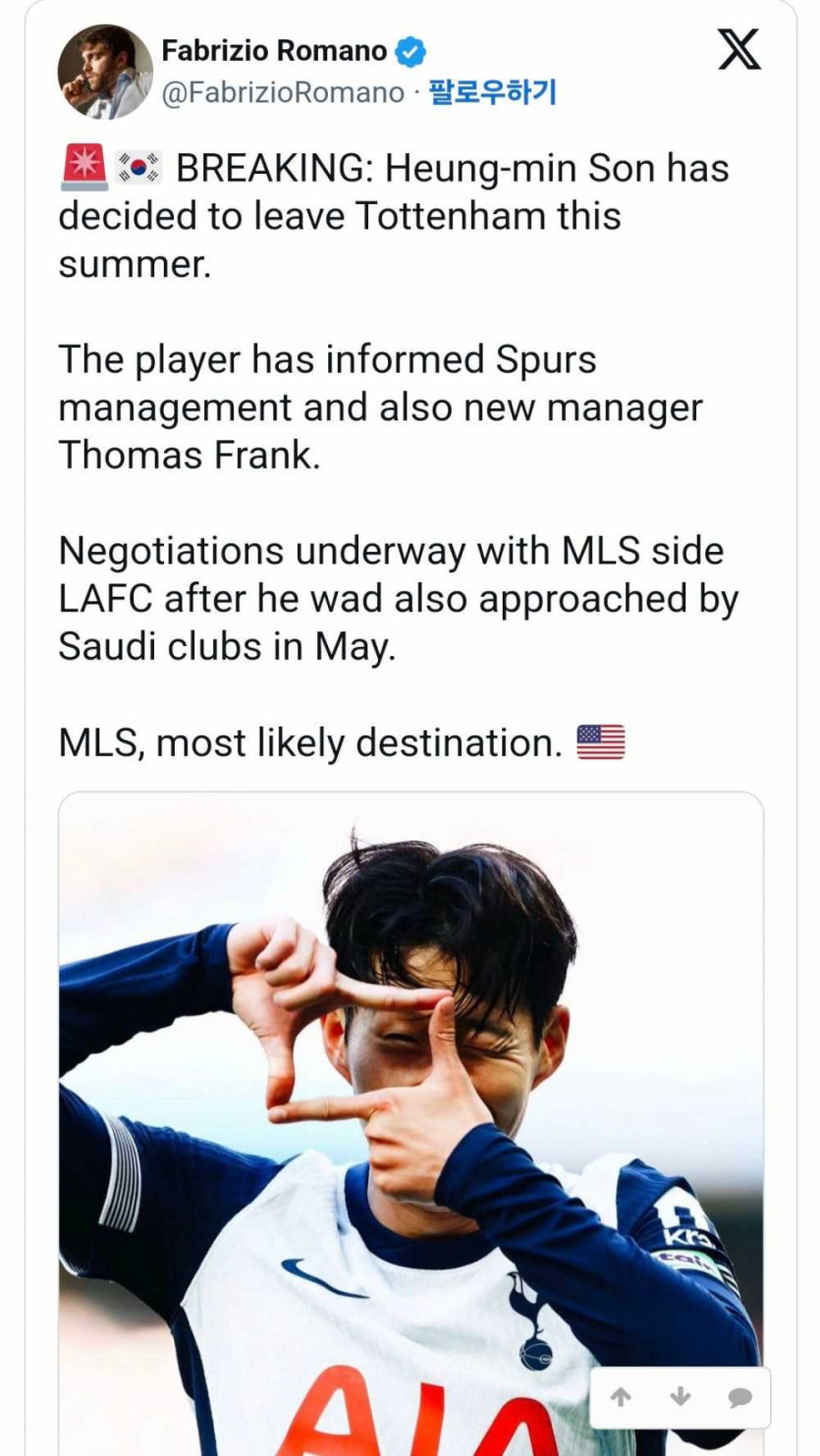Tap the 팔로우하기 follow link

493,92
